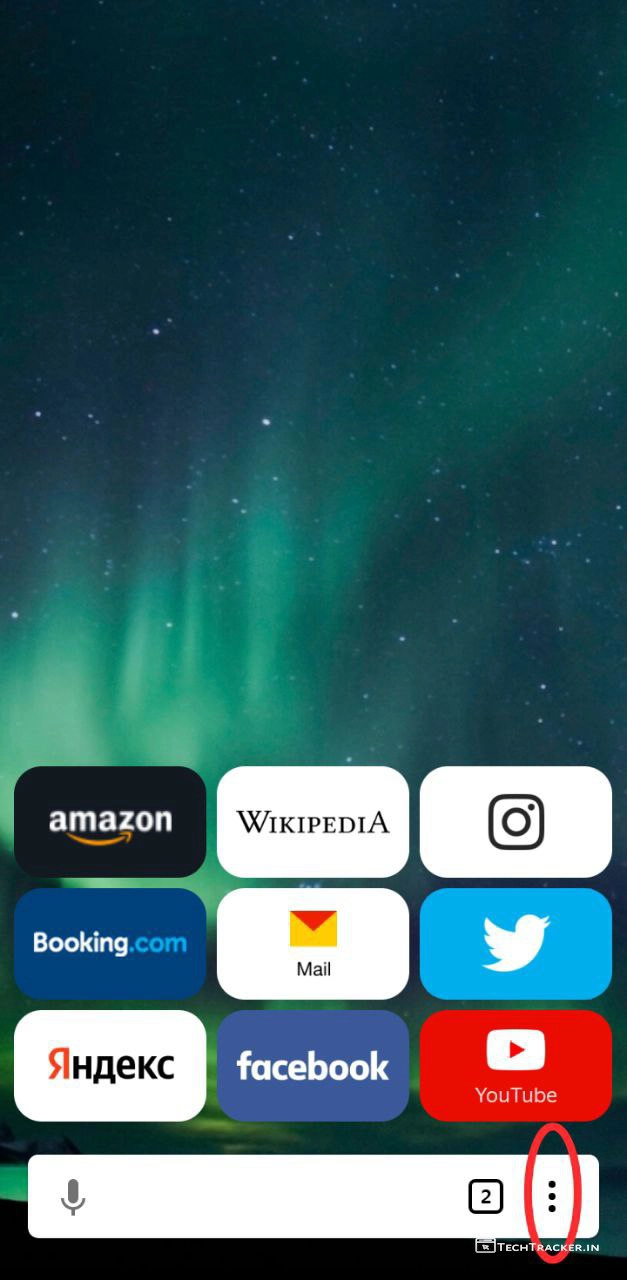627x1280 pixels.
Task: Open the three-dot overflow menu
Action: pos(551,1196)
